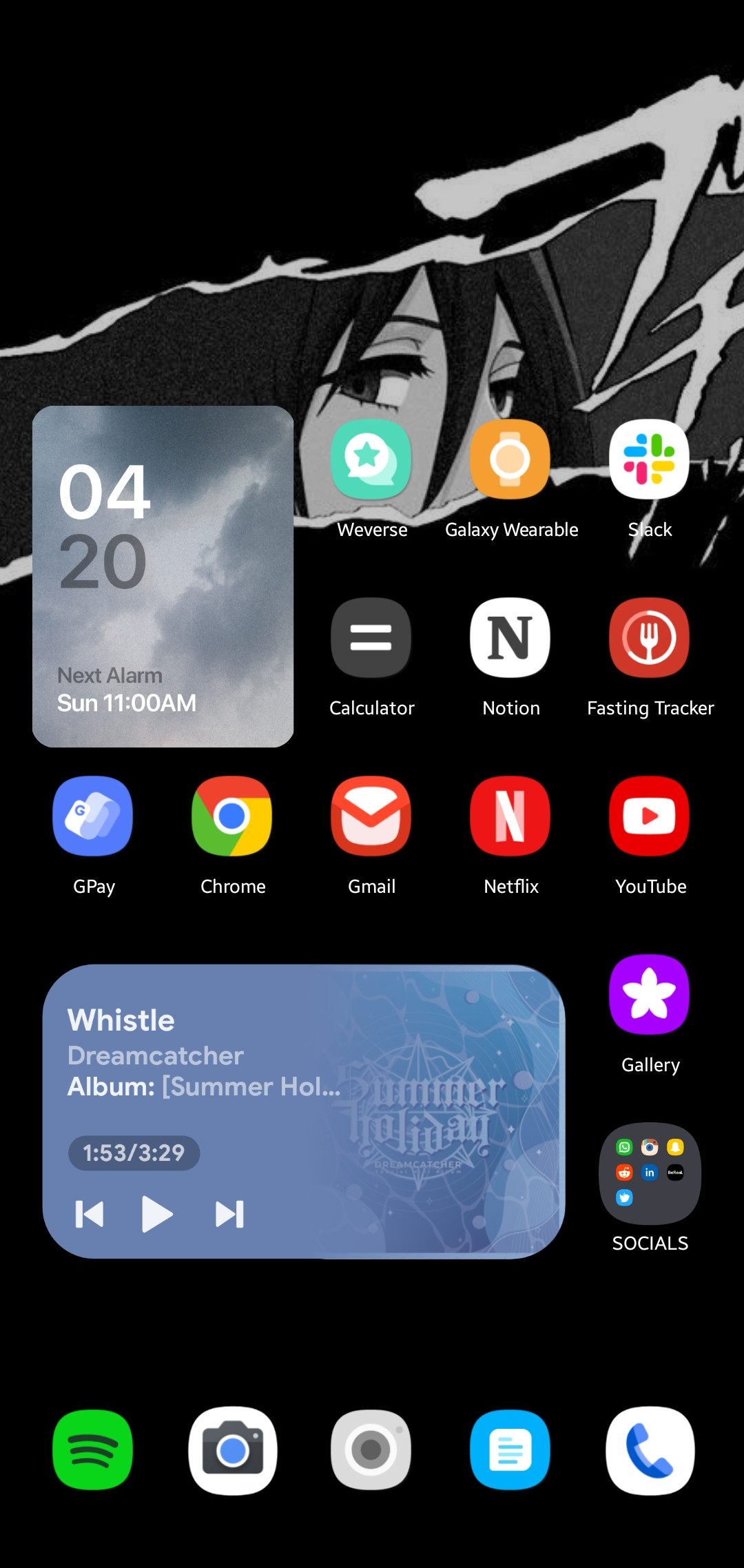Skip to the next track
This screenshot has width=744, height=1568.
(x=229, y=1215)
